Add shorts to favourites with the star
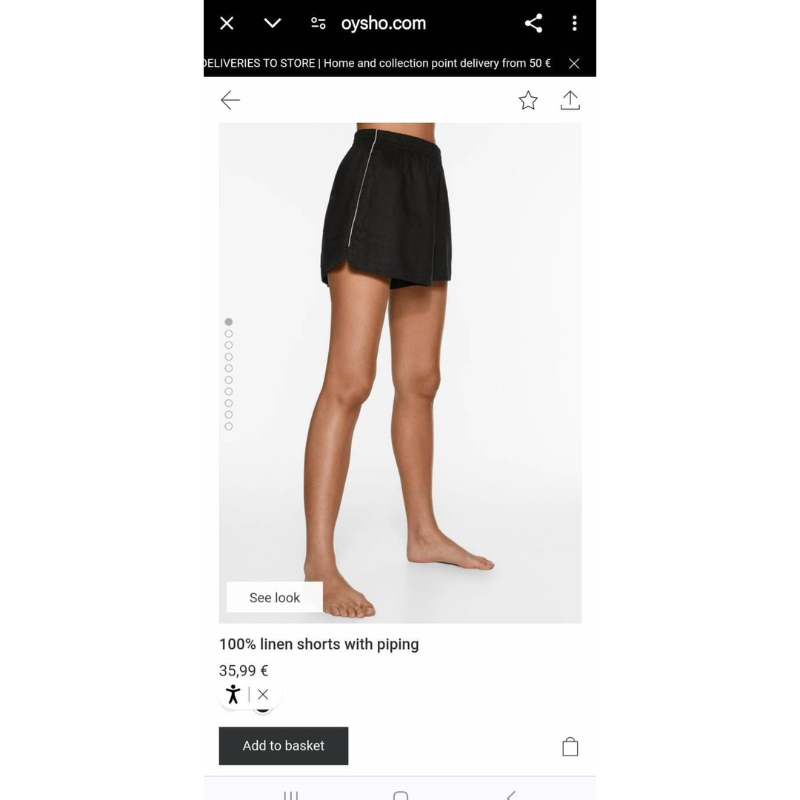800x800 pixels. 528,100
